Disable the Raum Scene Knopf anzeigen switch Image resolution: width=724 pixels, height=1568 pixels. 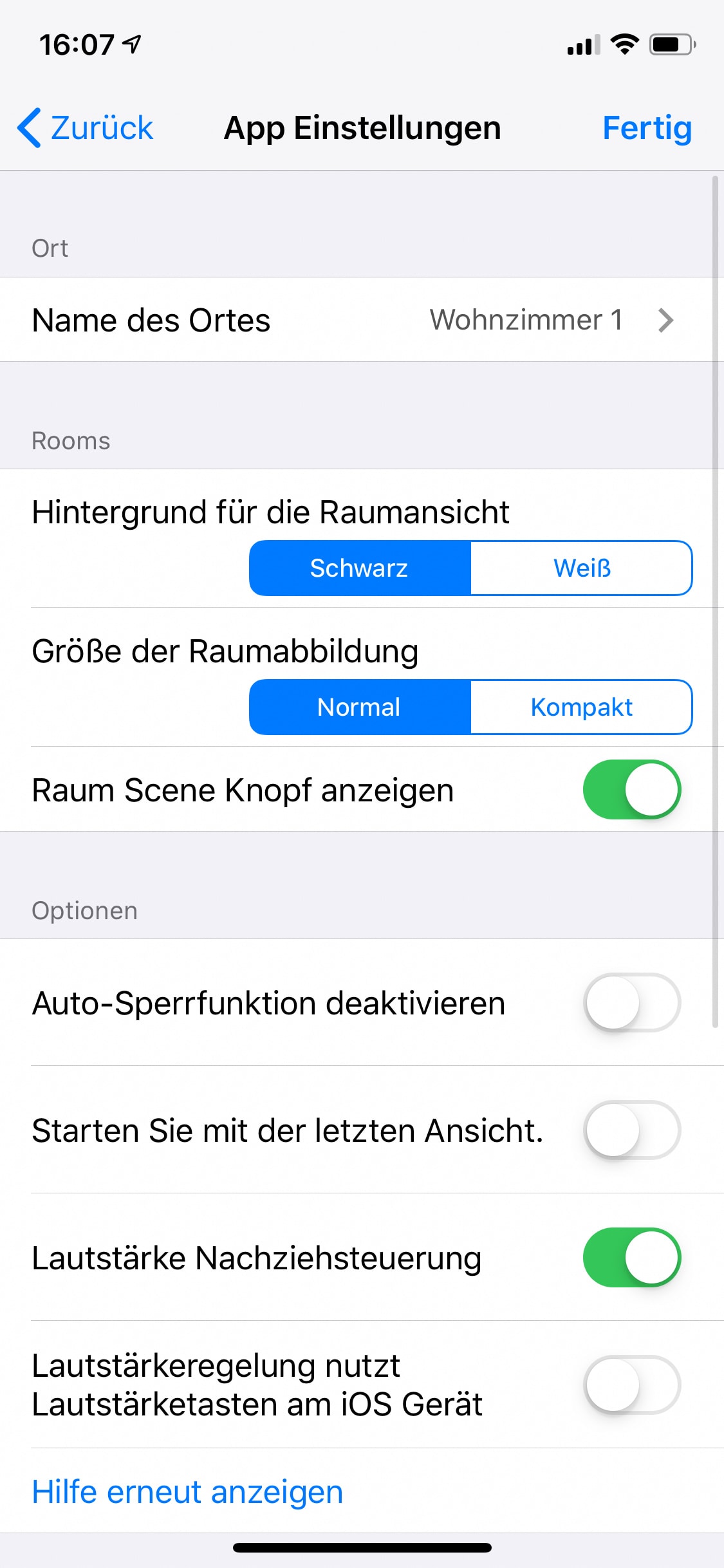pos(631,790)
